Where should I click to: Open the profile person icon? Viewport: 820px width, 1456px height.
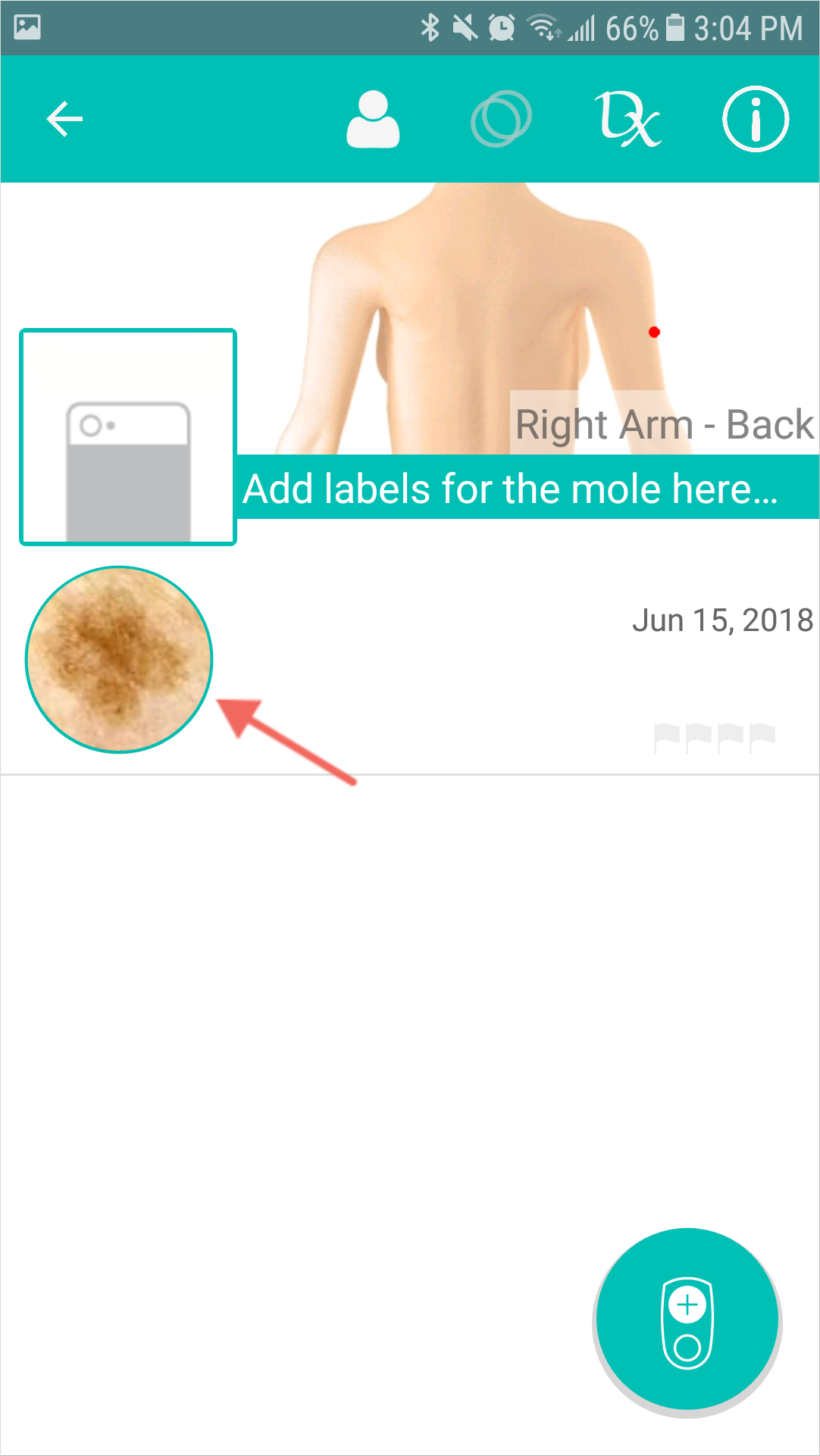pyautogui.click(x=373, y=120)
